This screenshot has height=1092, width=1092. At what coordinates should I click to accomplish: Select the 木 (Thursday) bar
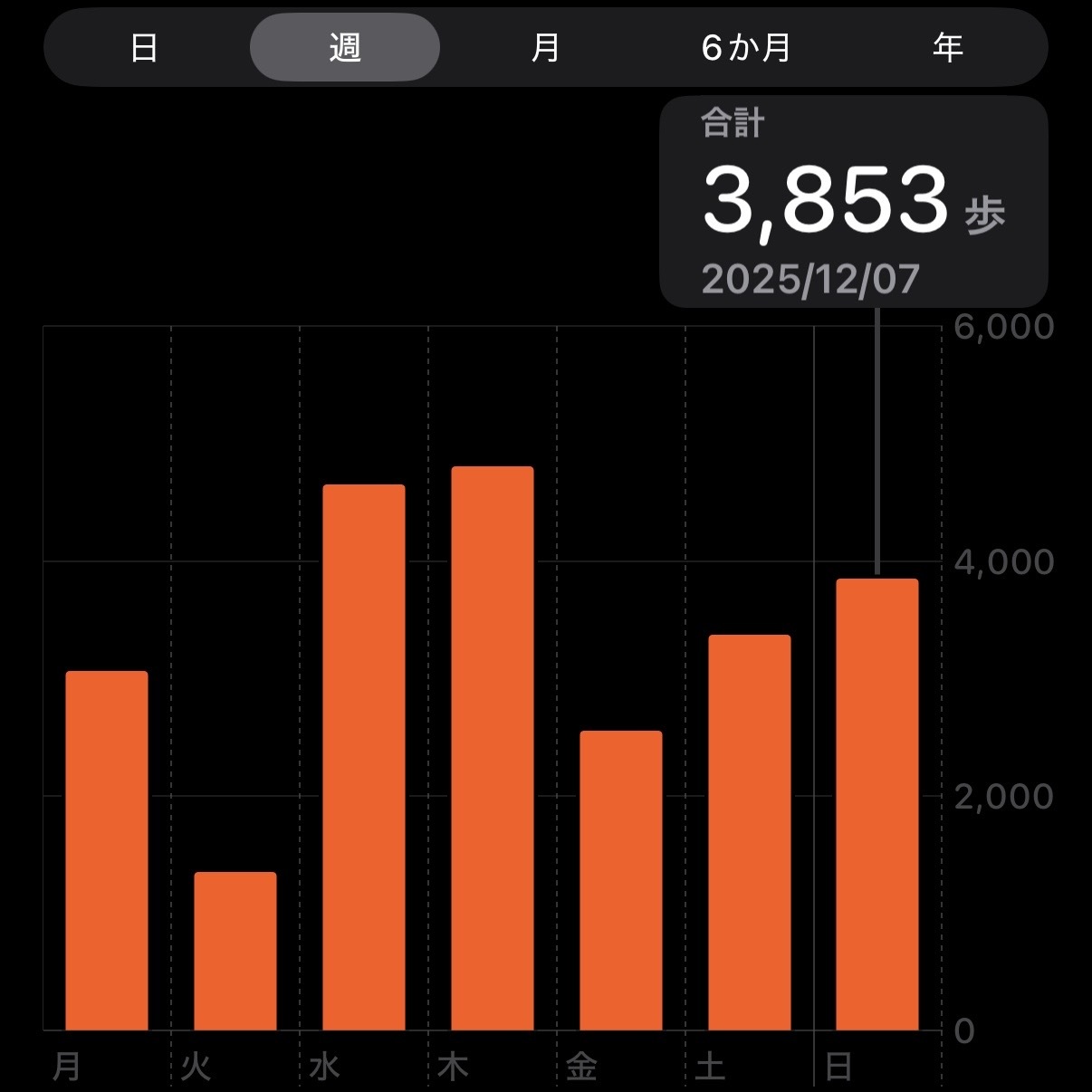point(493,749)
